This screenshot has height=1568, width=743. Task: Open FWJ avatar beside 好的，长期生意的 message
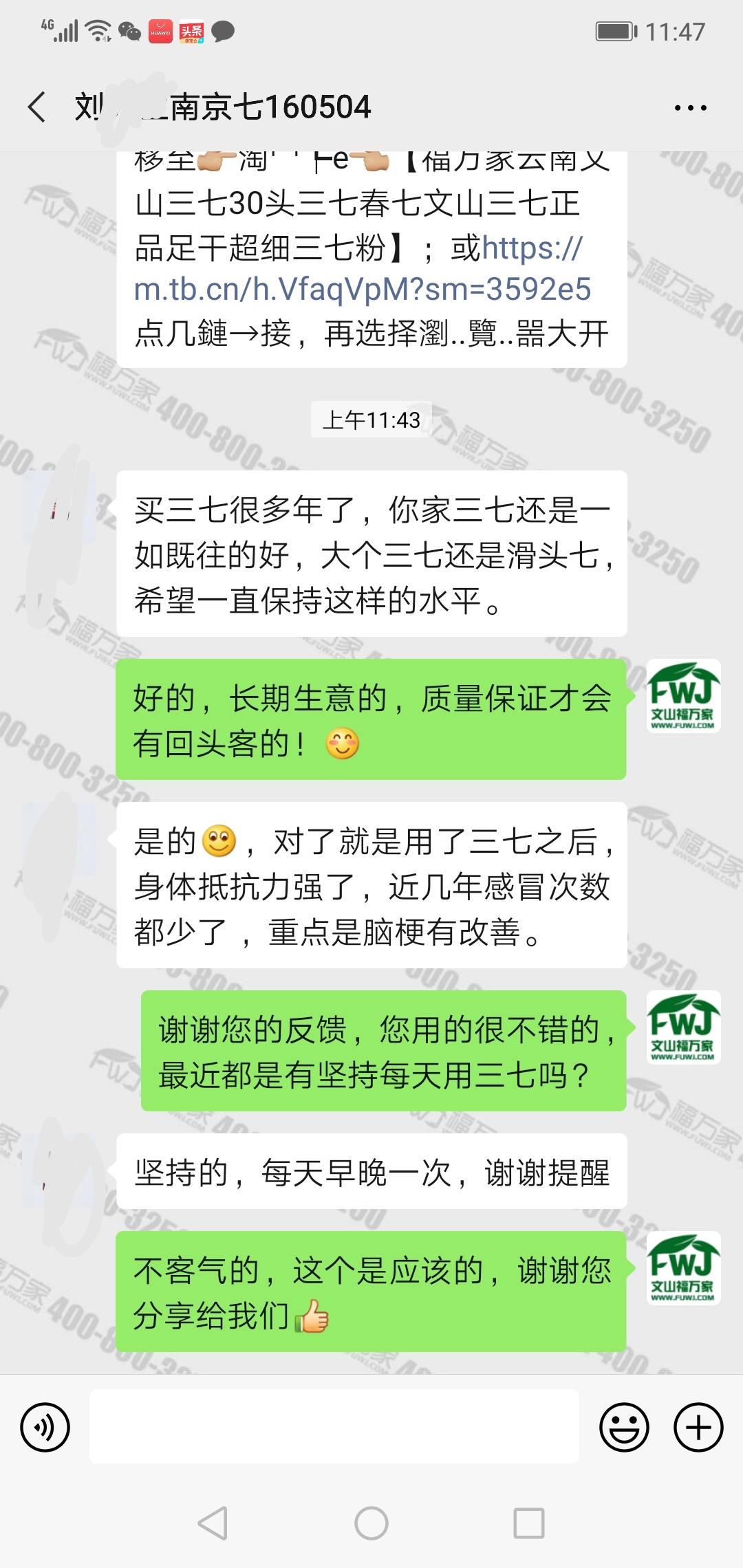[x=683, y=696]
